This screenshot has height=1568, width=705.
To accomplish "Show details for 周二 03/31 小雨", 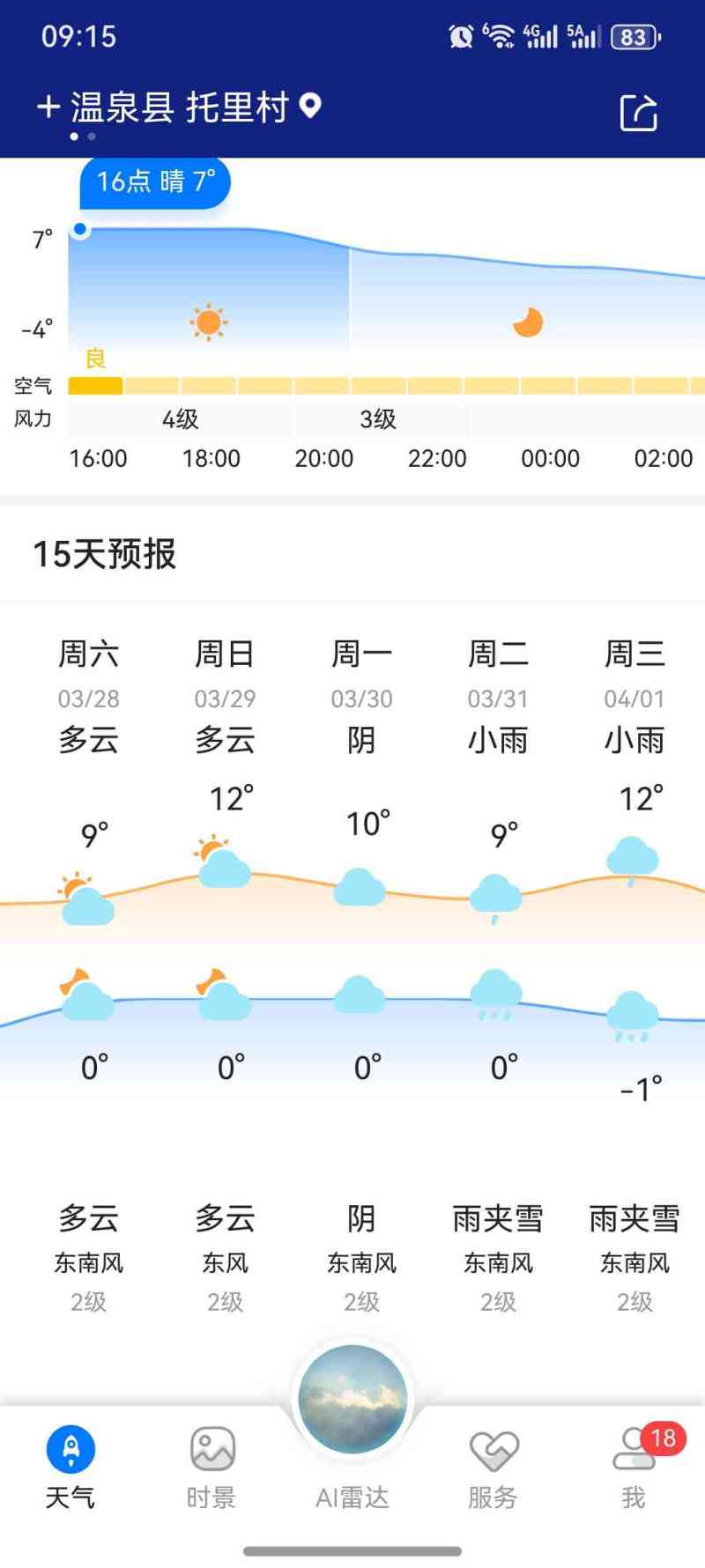I will (498, 696).
